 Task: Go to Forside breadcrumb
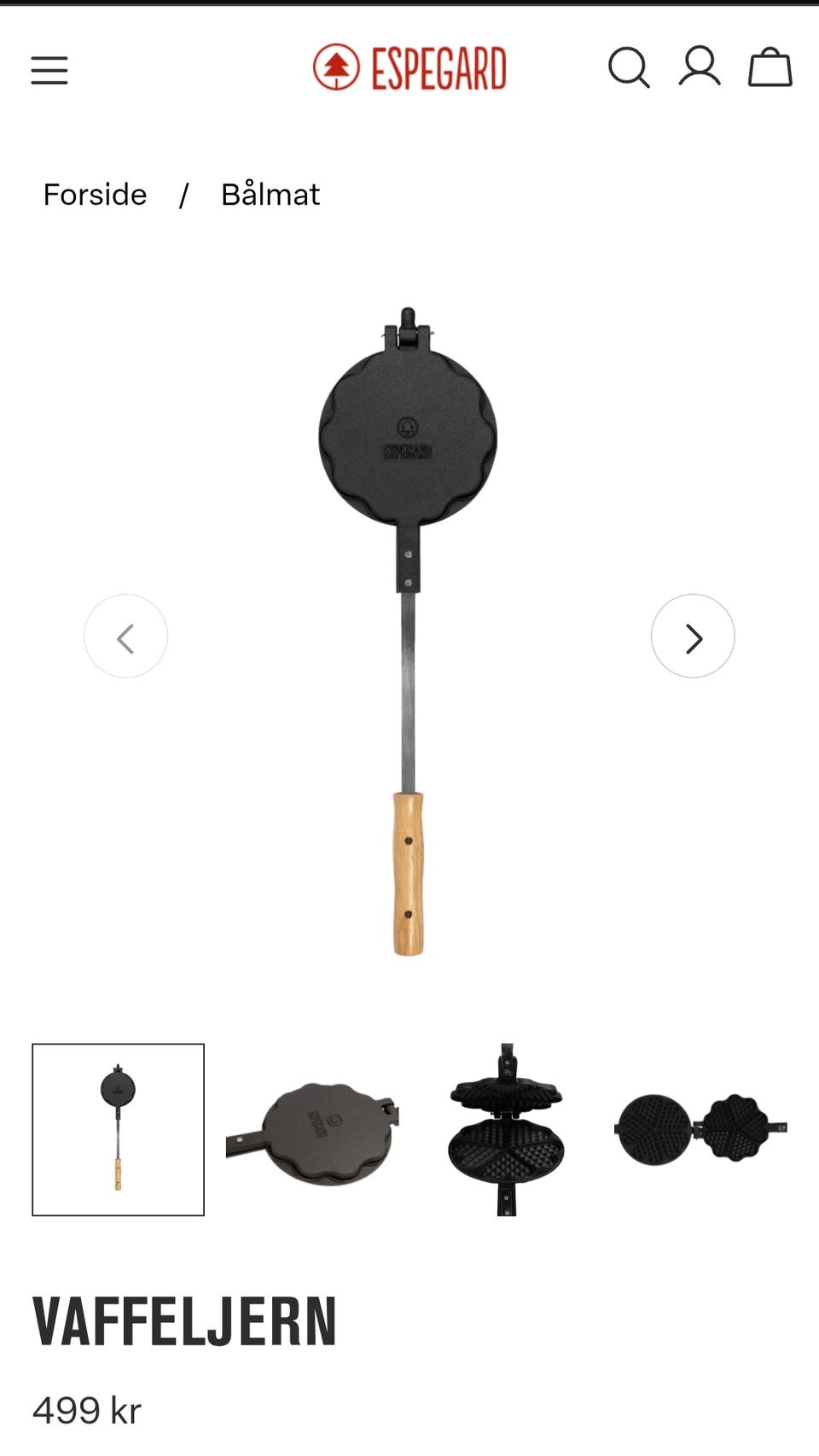pos(95,195)
